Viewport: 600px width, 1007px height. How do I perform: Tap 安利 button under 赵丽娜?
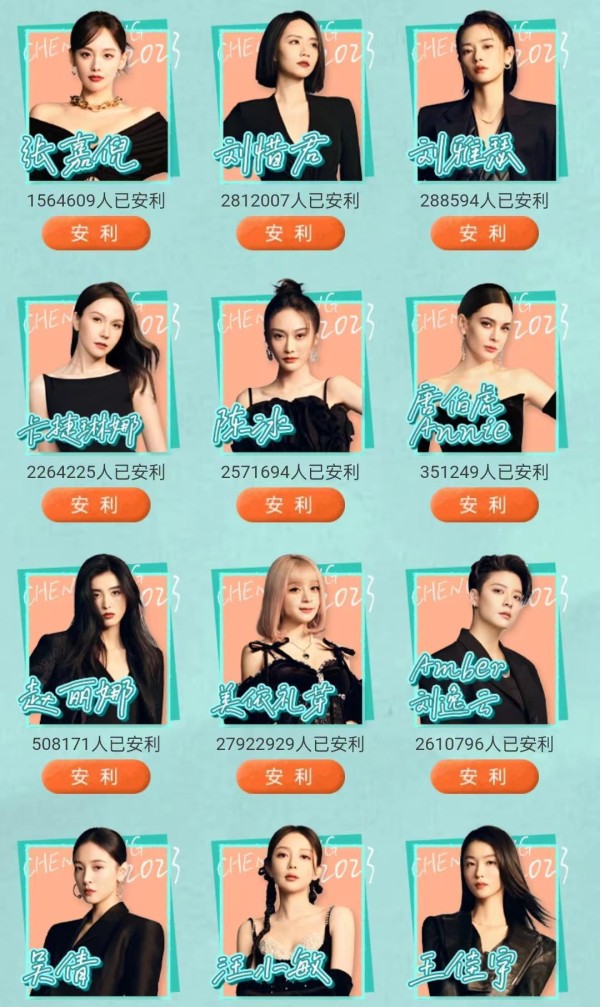(x=96, y=776)
